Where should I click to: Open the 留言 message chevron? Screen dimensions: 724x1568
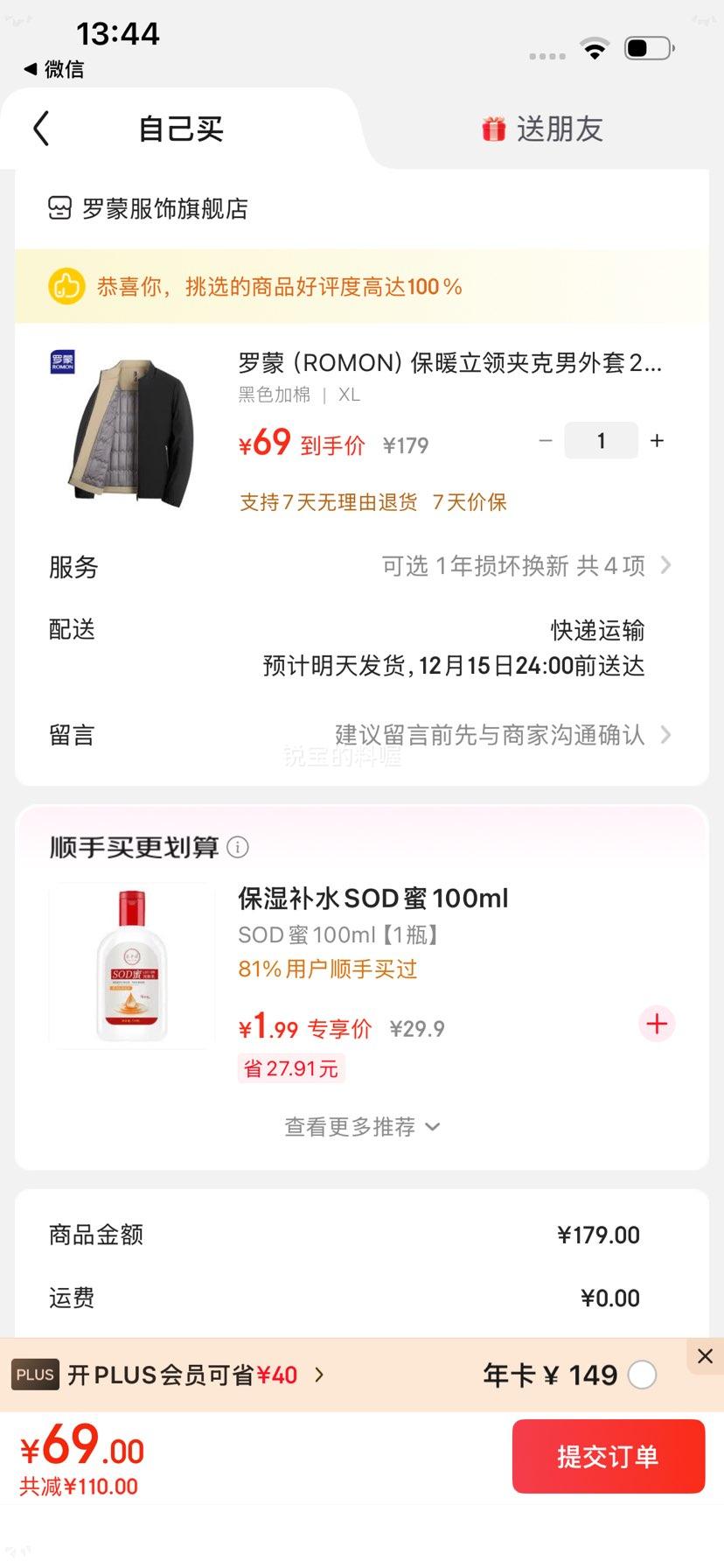pos(666,735)
